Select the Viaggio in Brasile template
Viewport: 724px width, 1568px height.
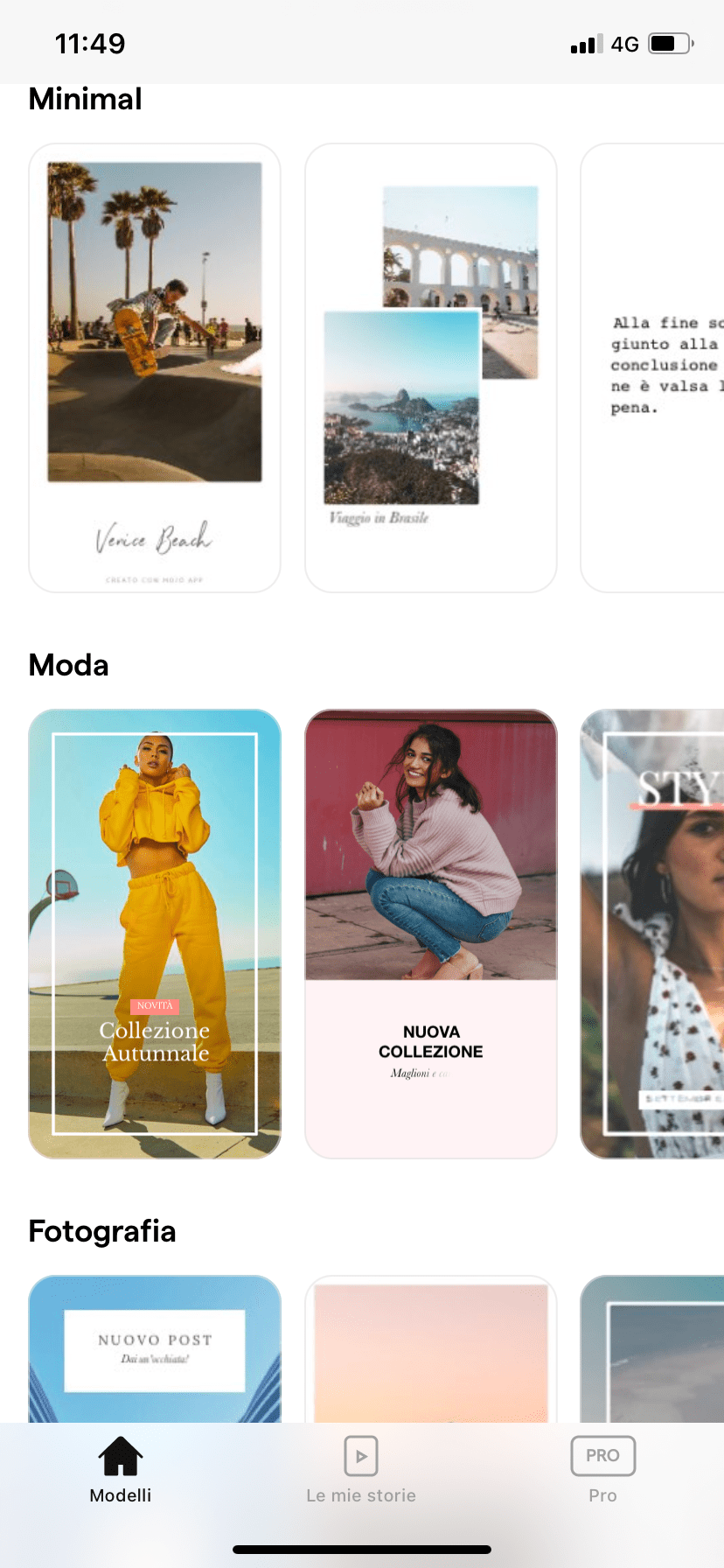tap(430, 367)
